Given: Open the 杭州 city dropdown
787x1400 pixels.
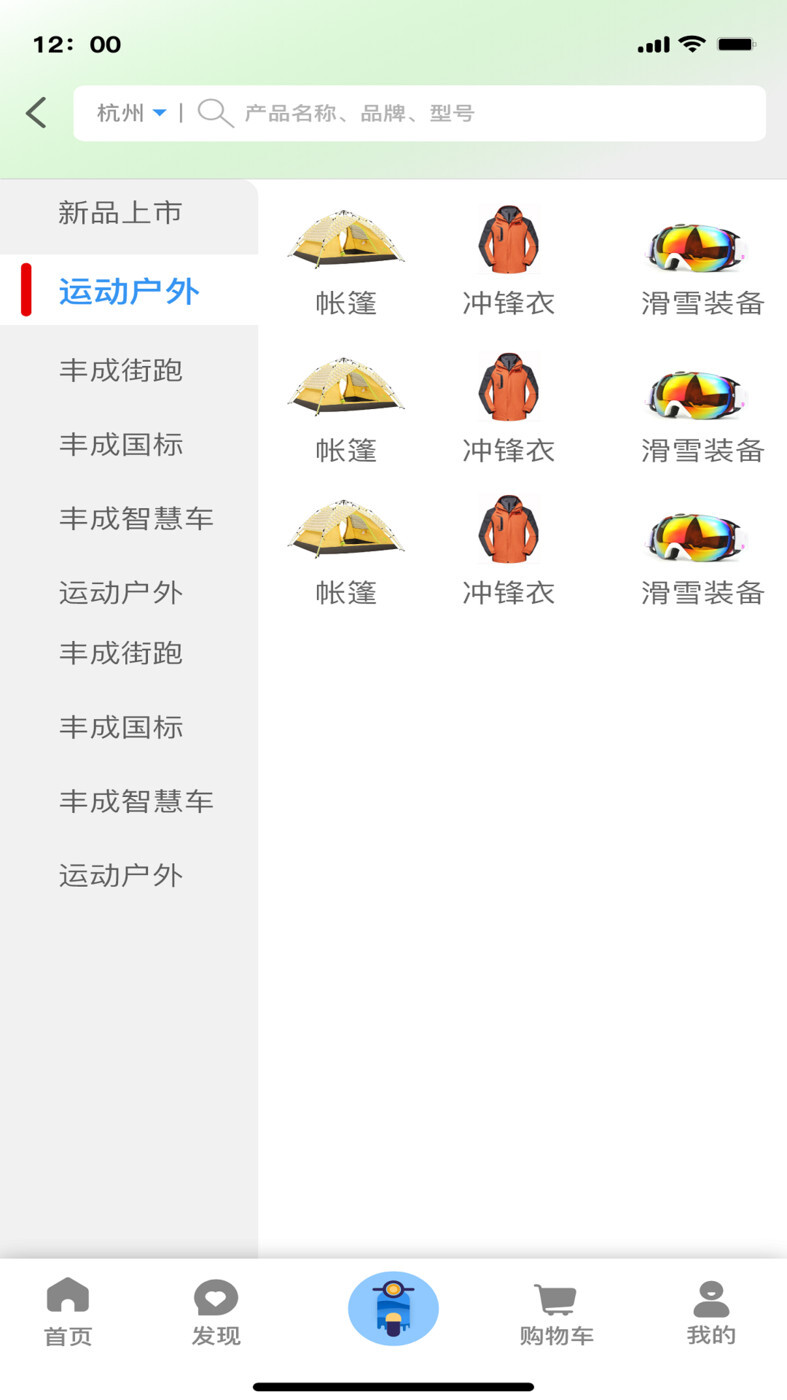Looking at the screenshot, I should pos(123,113).
